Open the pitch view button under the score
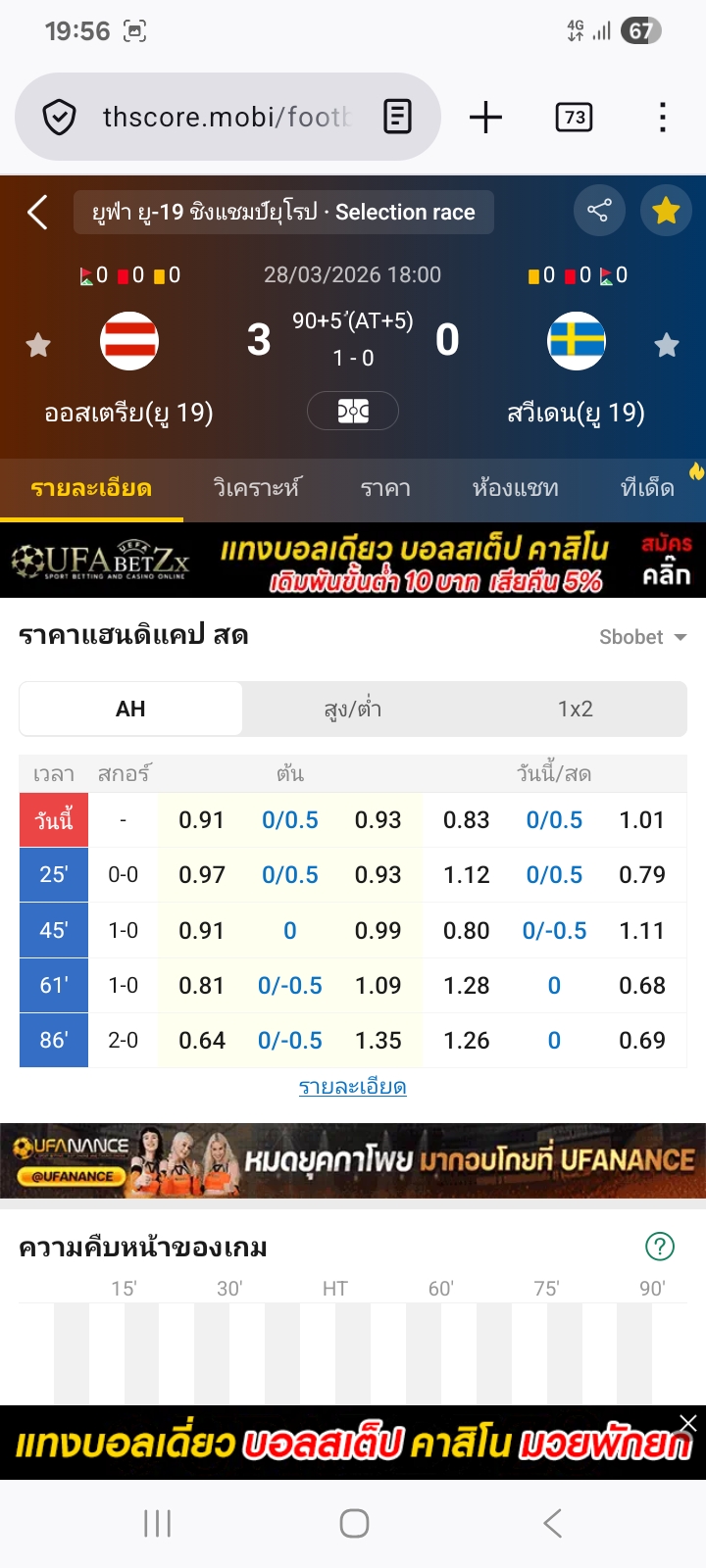This screenshot has height=1568, width=706. 353,411
